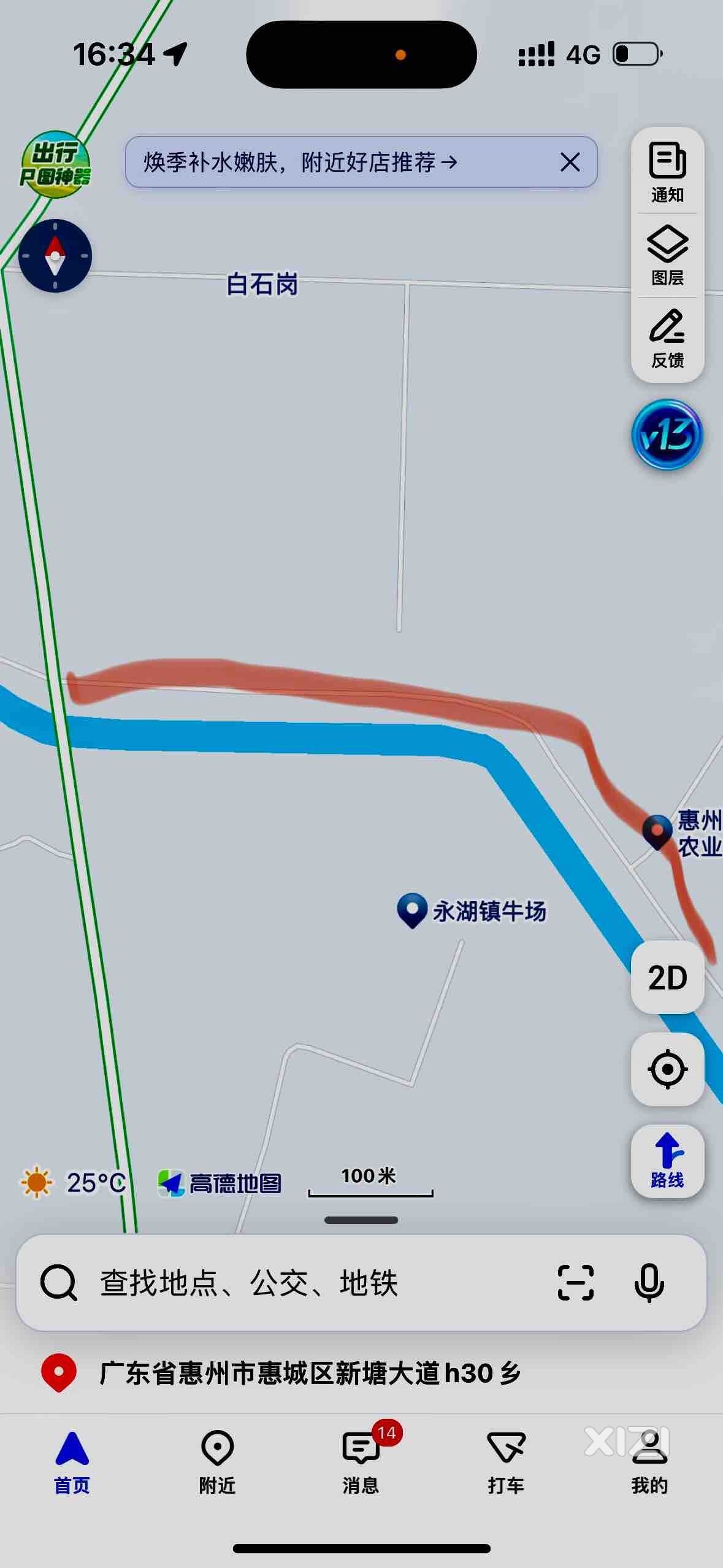The height and width of the screenshot is (1568, 723).
Task: Tap the 查找地点、公交、地铁 search box
Action: pos(294,1283)
